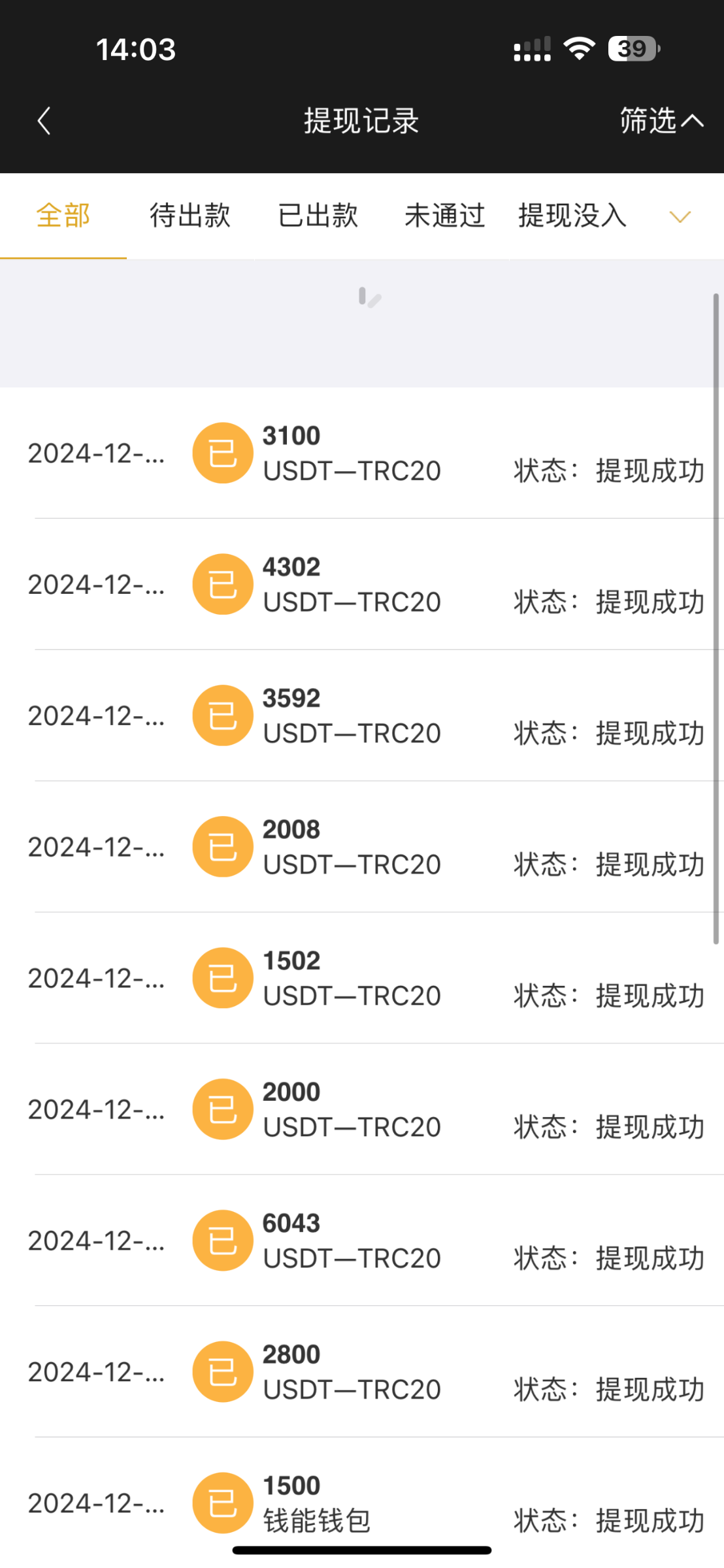This screenshot has height=1568, width=724.
Task: Switch to the 全部 tab
Action: pos(63,216)
